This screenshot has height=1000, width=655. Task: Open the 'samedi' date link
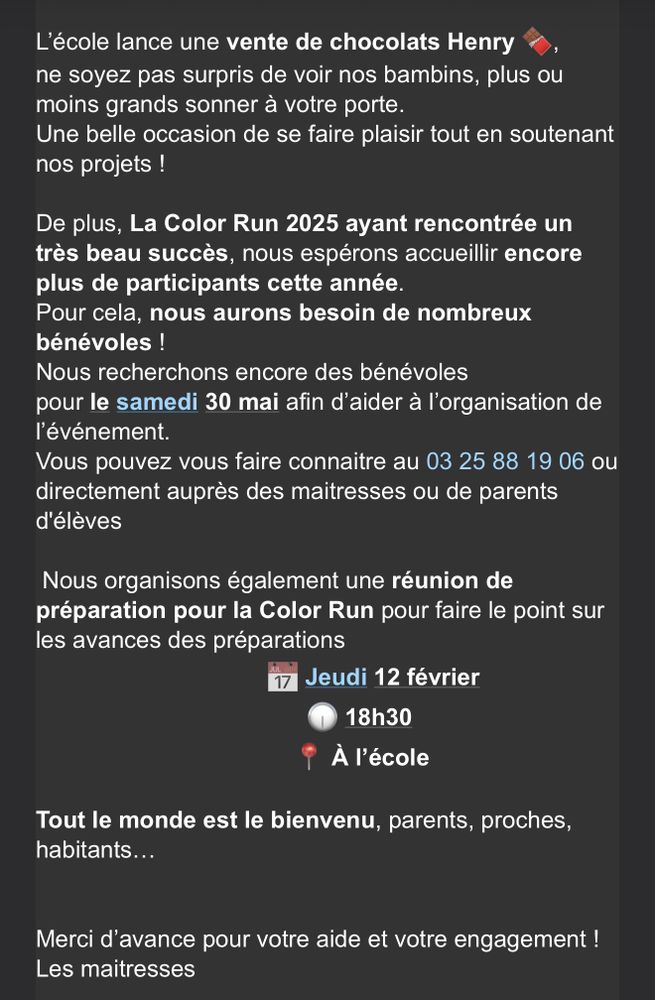pyautogui.click(x=156, y=403)
